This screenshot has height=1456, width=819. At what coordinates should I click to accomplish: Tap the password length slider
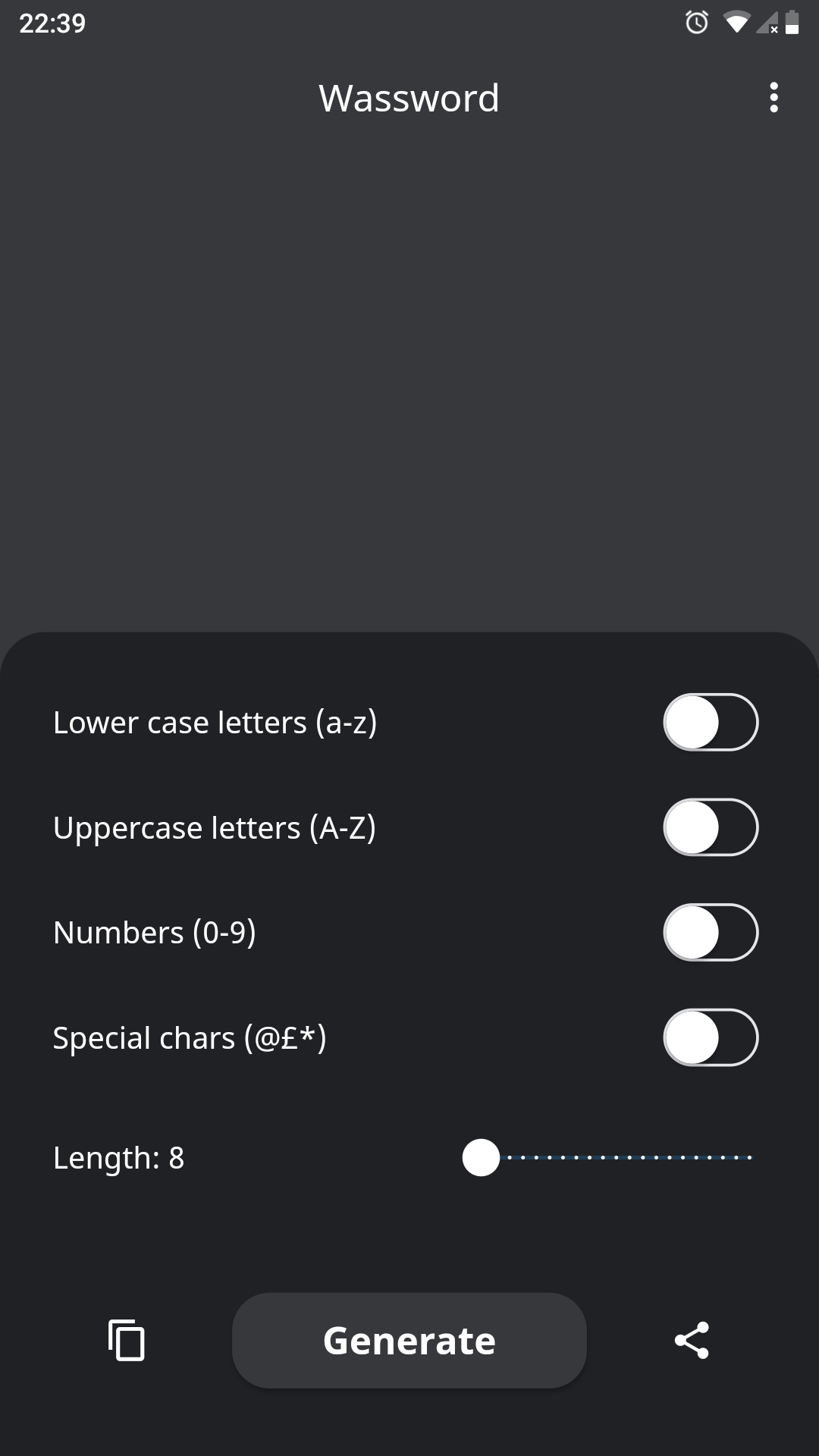[608, 1157]
